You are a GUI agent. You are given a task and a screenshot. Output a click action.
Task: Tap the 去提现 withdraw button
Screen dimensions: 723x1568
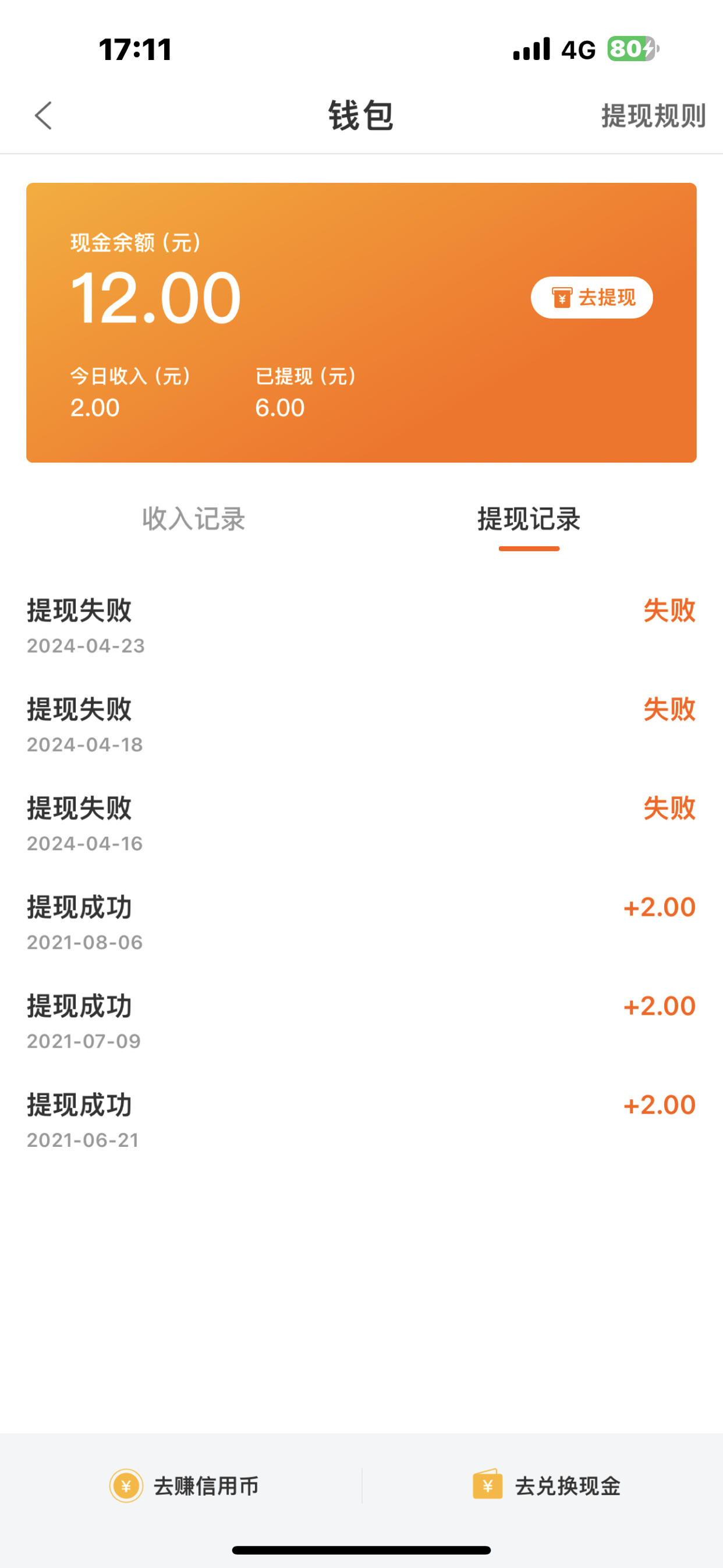pyautogui.click(x=591, y=298)
